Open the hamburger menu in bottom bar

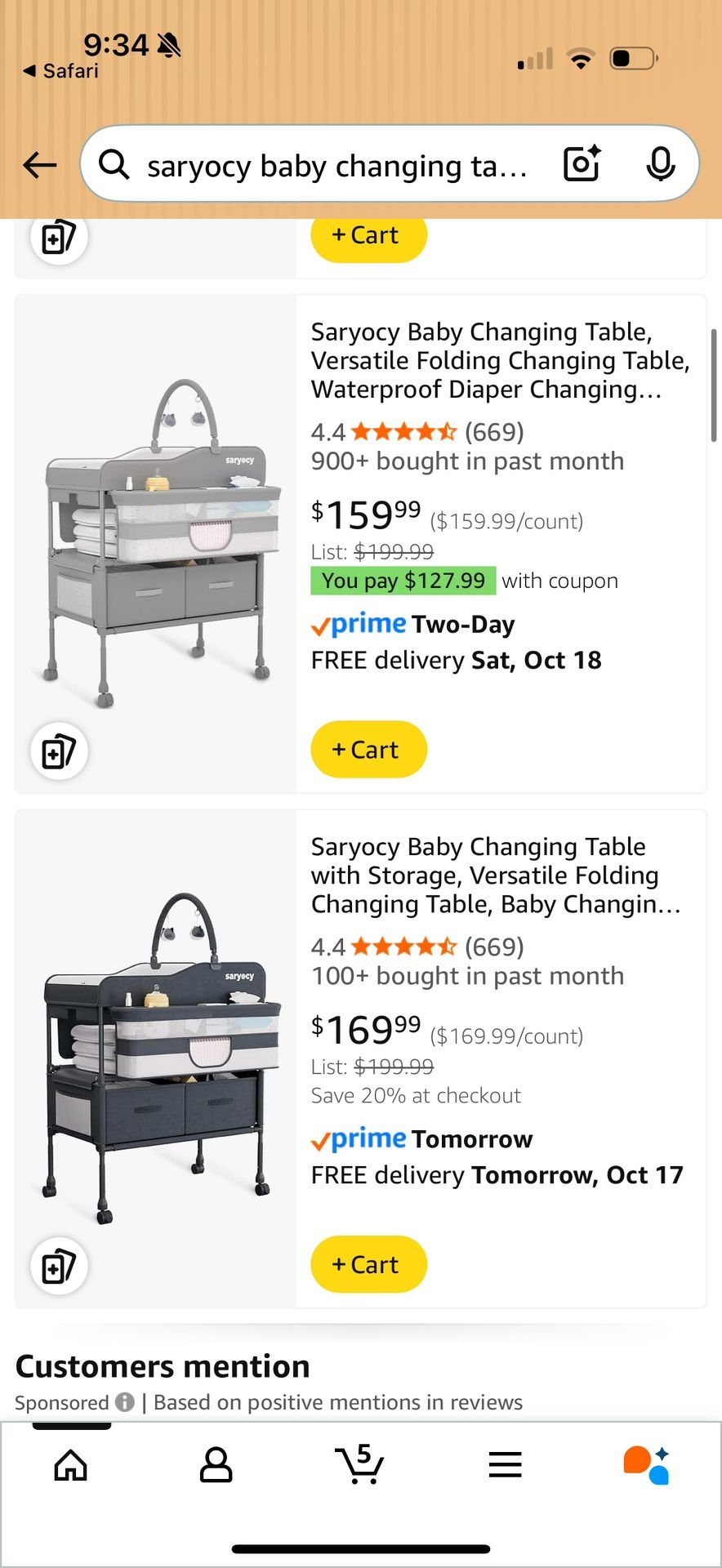[x=505, y=1464]
